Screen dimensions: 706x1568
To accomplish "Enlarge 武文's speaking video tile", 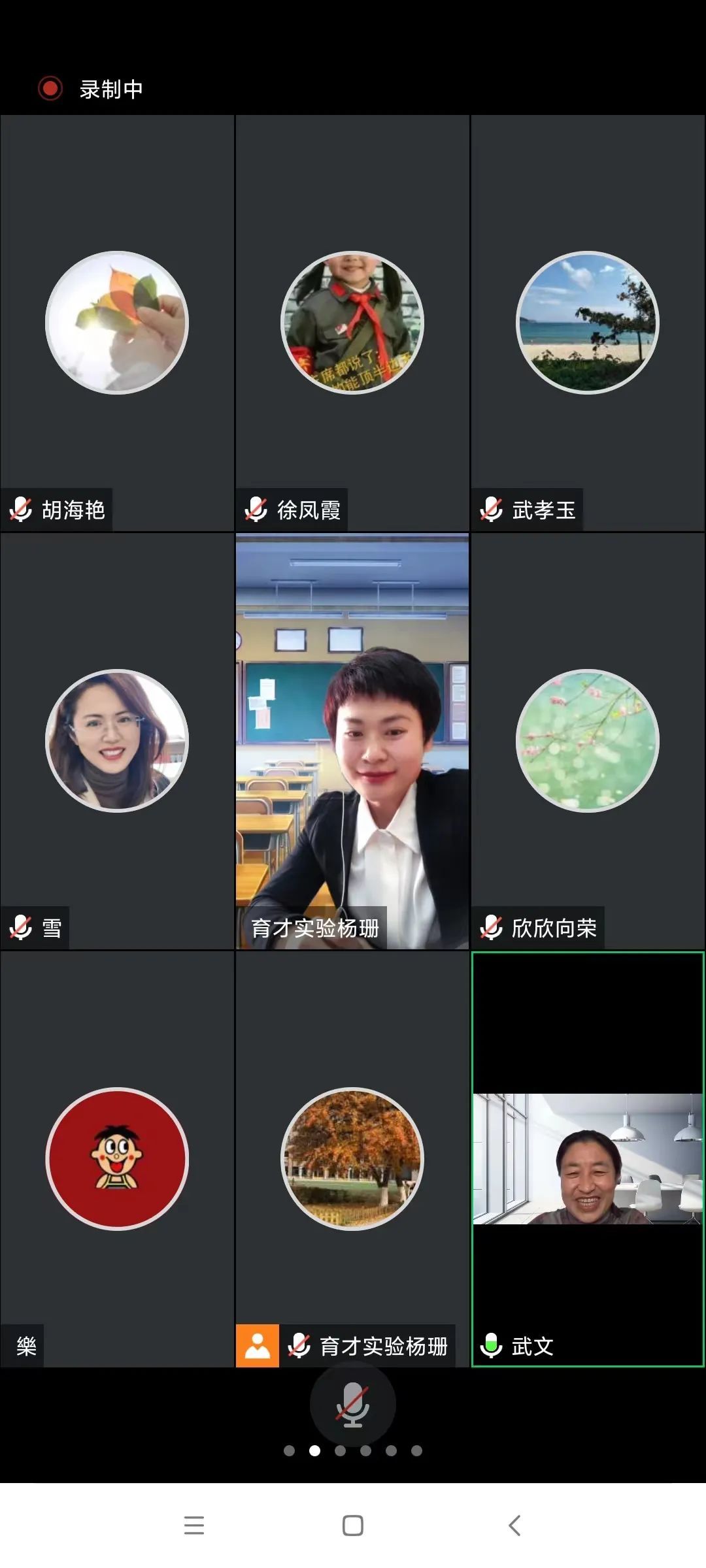I will [587, 1158].
